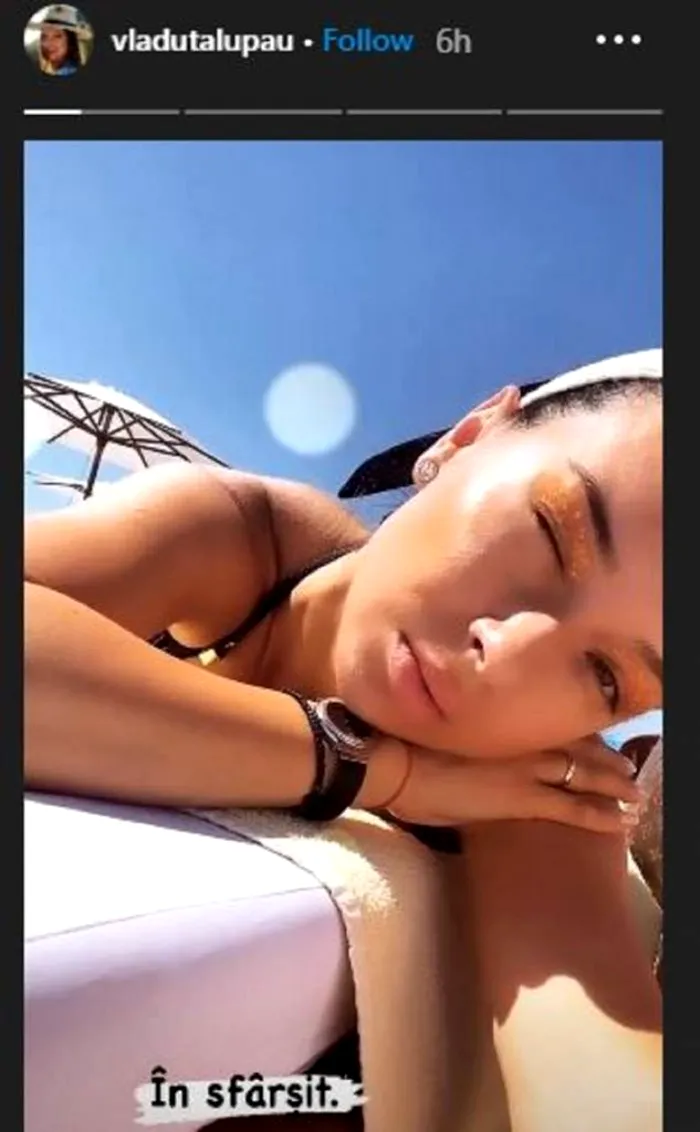The image size is (700, 1132).
Task: Open vladutalupau's profile picture
Action: tap(58, 41)
